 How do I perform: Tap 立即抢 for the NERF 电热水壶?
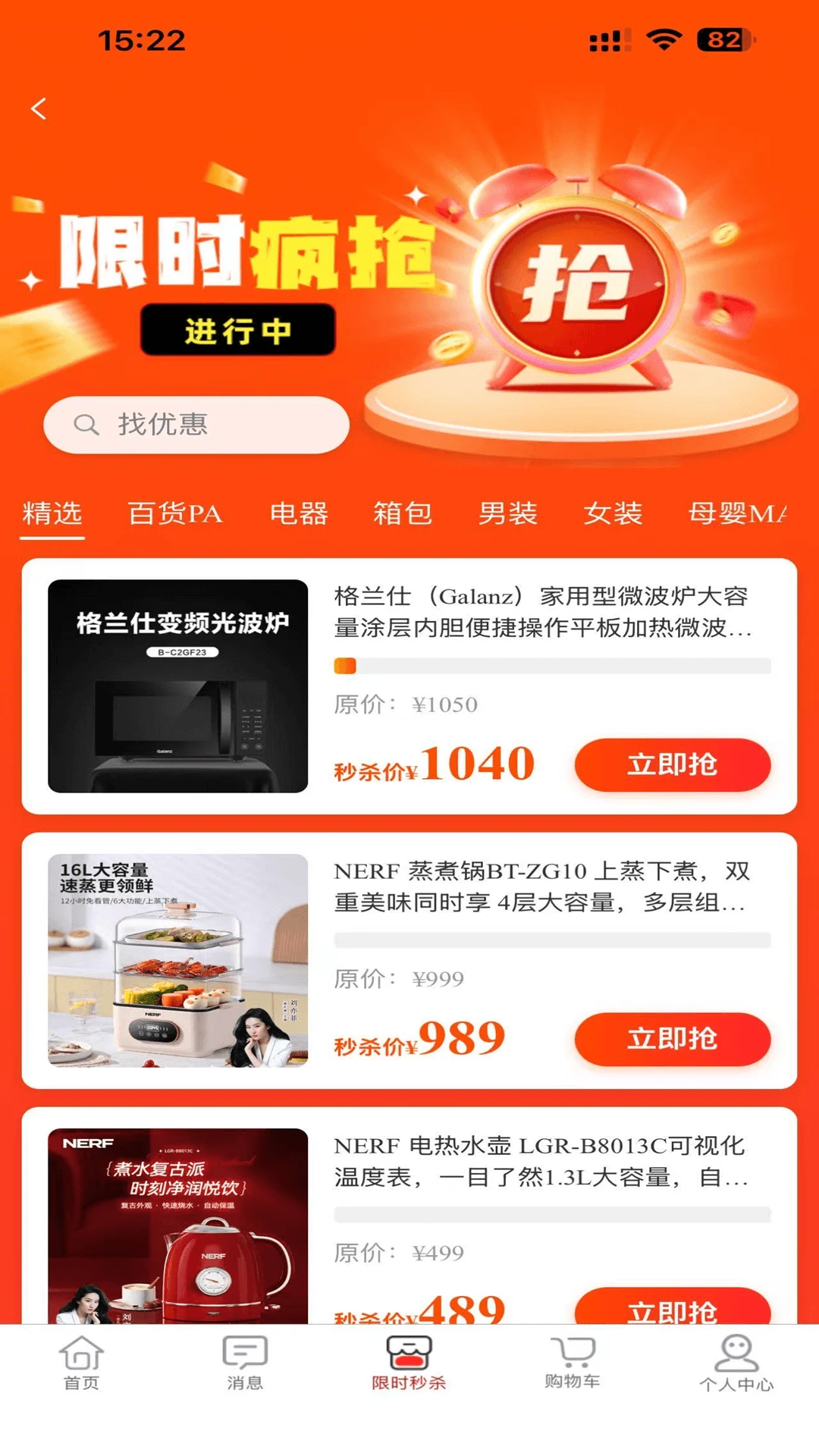coord(673,1306)
